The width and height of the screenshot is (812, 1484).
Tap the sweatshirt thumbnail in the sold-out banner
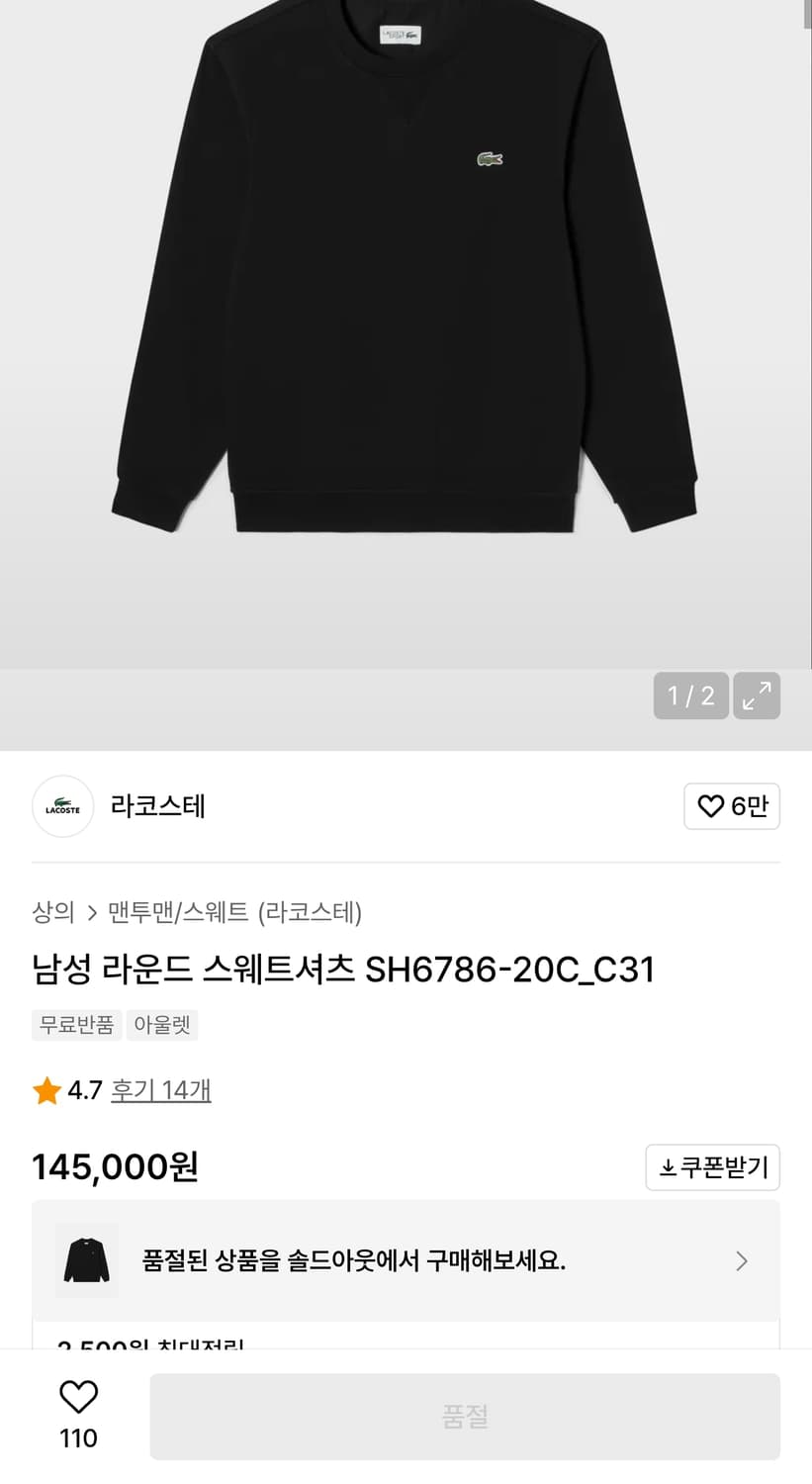(x=86, y=1260)
